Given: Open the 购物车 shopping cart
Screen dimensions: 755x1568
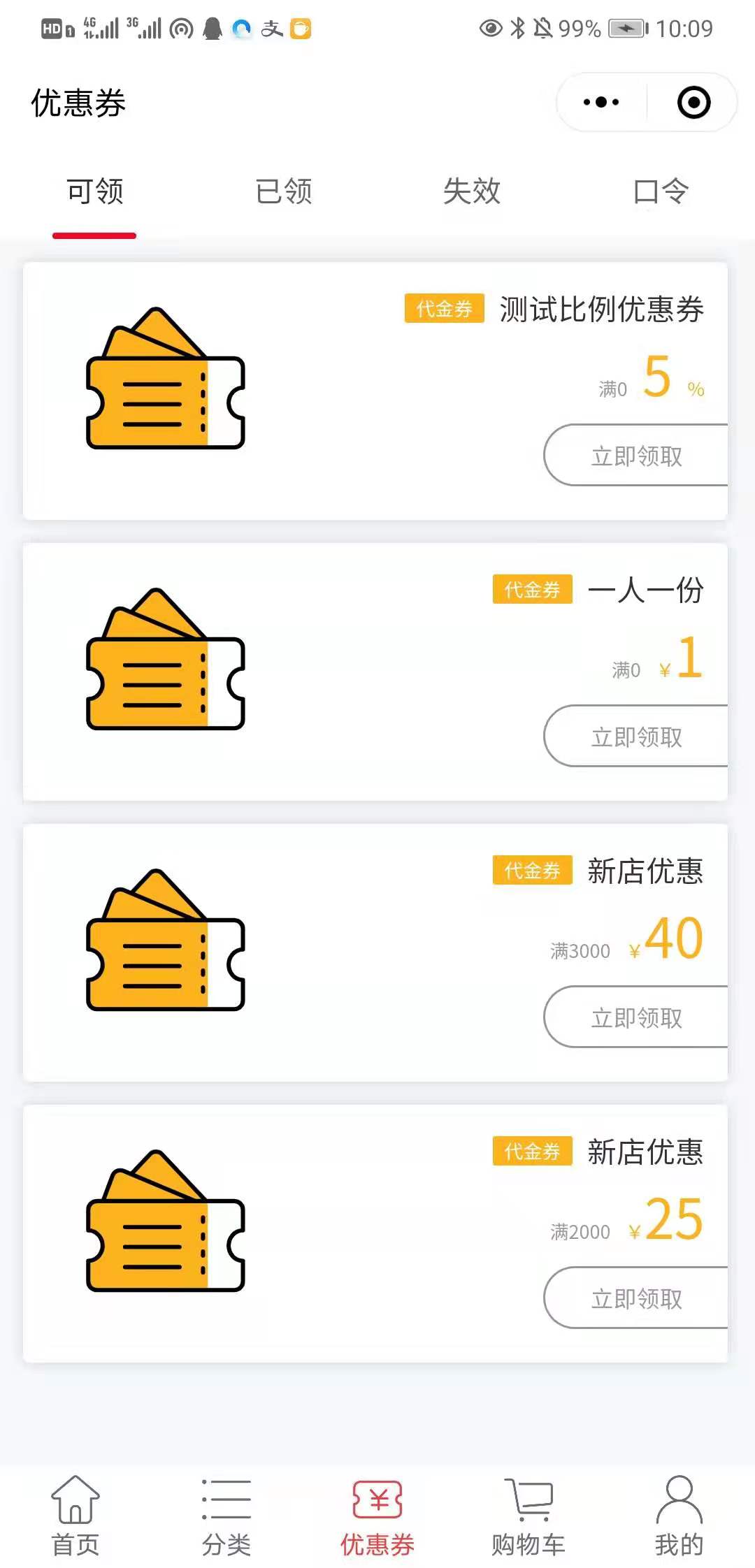Looking at the screenshot, I should pos(528,1515).
